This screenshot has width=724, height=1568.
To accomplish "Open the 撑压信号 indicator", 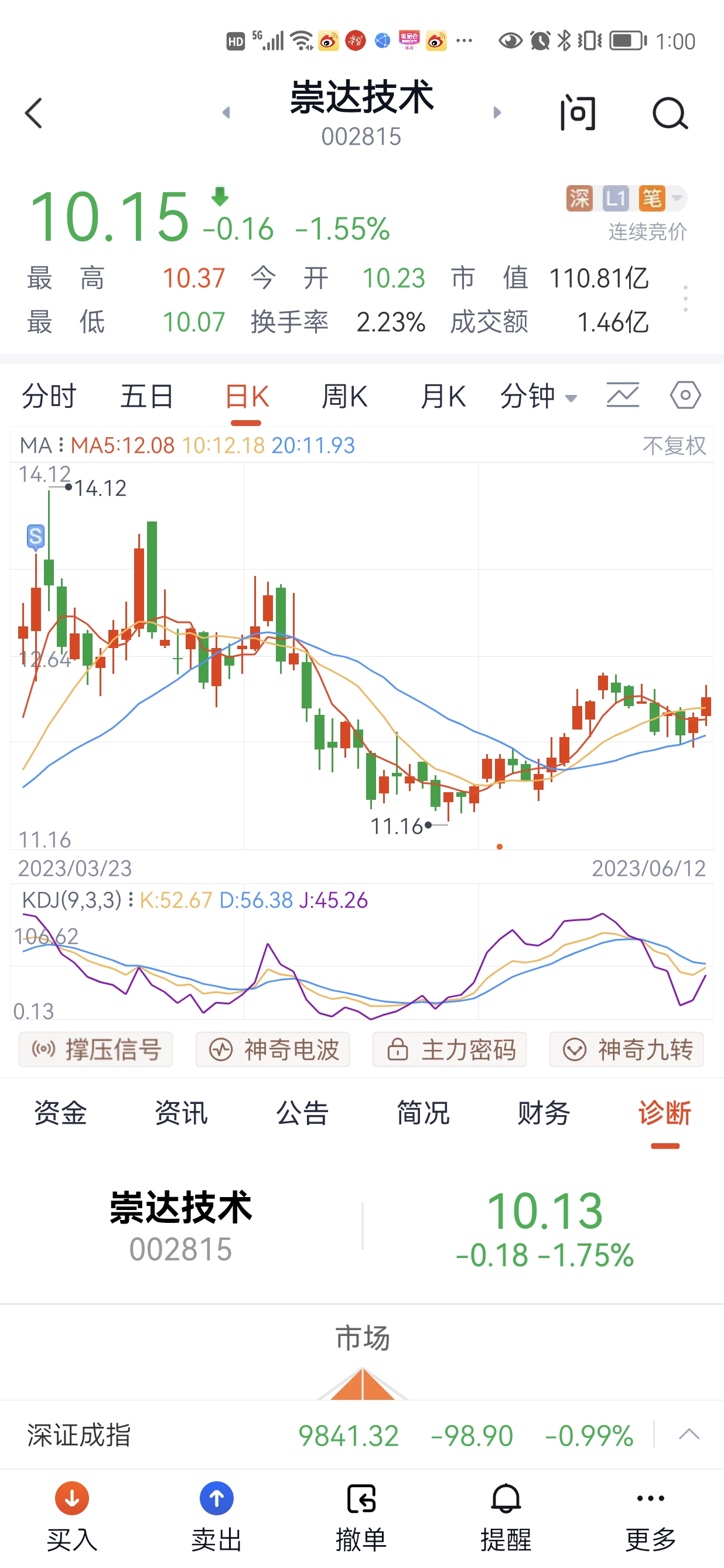I will click(96, 1049).
